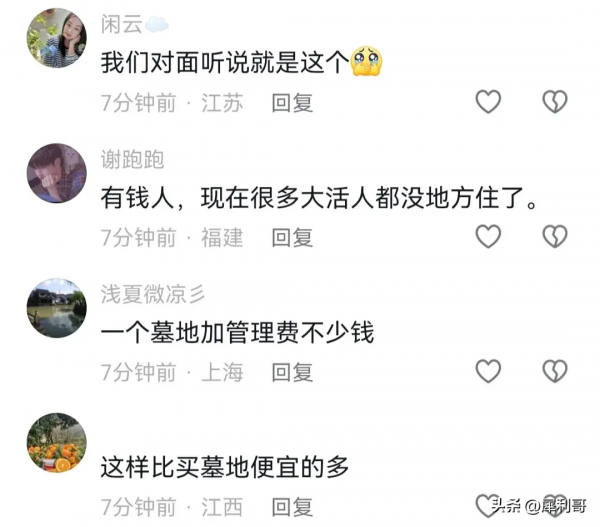
Task: Open the orange-fruit avatar of 江西 commenter
Action: (x=56, y=443)
